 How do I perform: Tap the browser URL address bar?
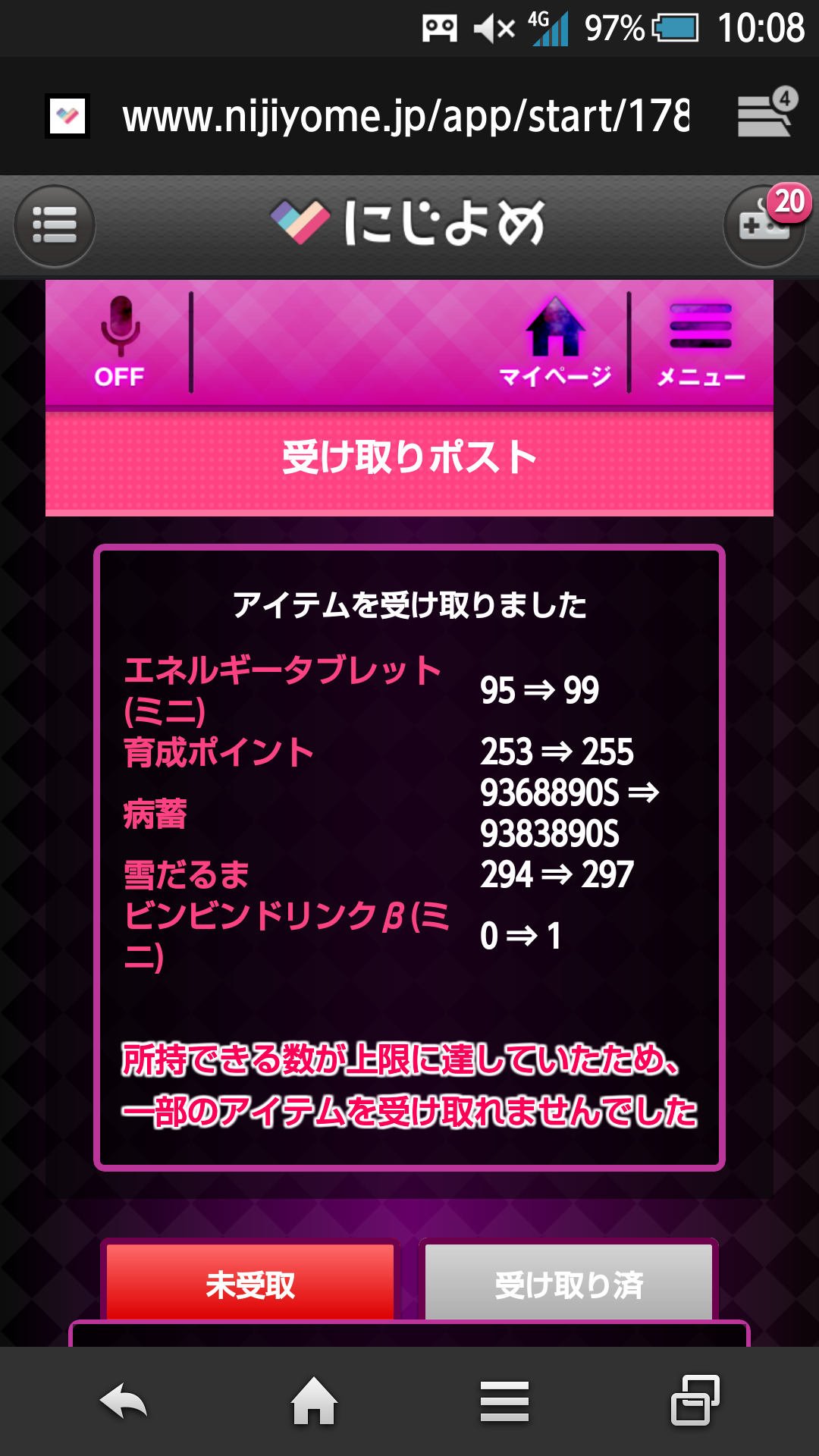406,116
